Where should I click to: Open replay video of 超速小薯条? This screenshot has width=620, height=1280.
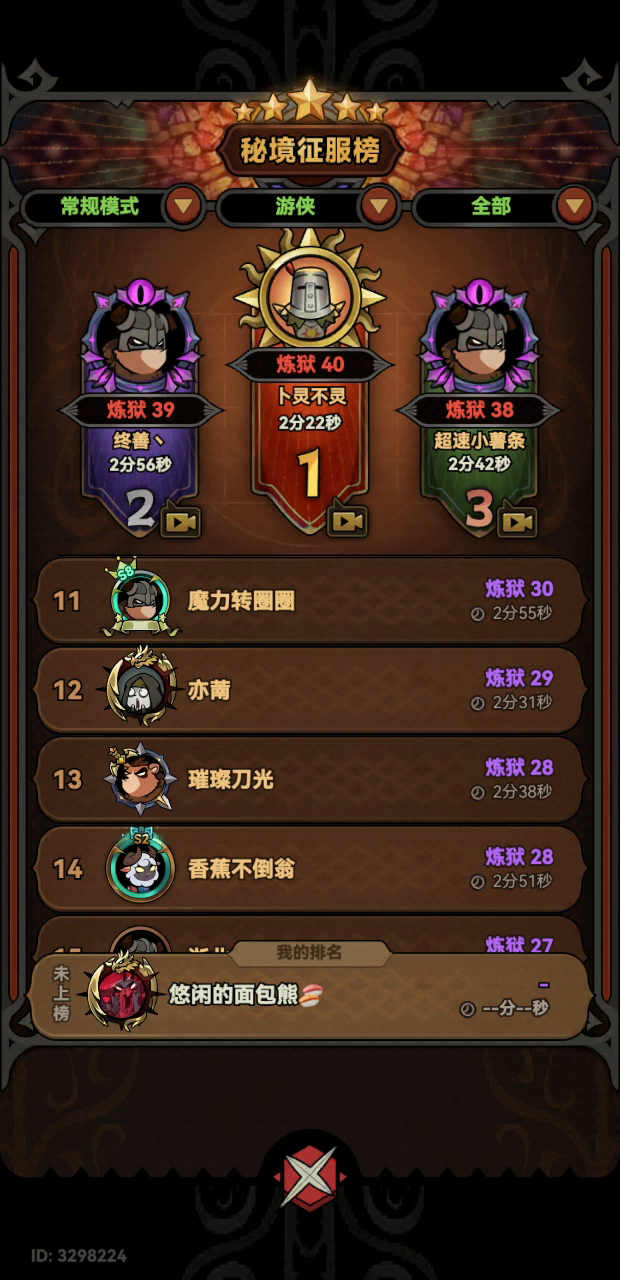click(517, 521)
